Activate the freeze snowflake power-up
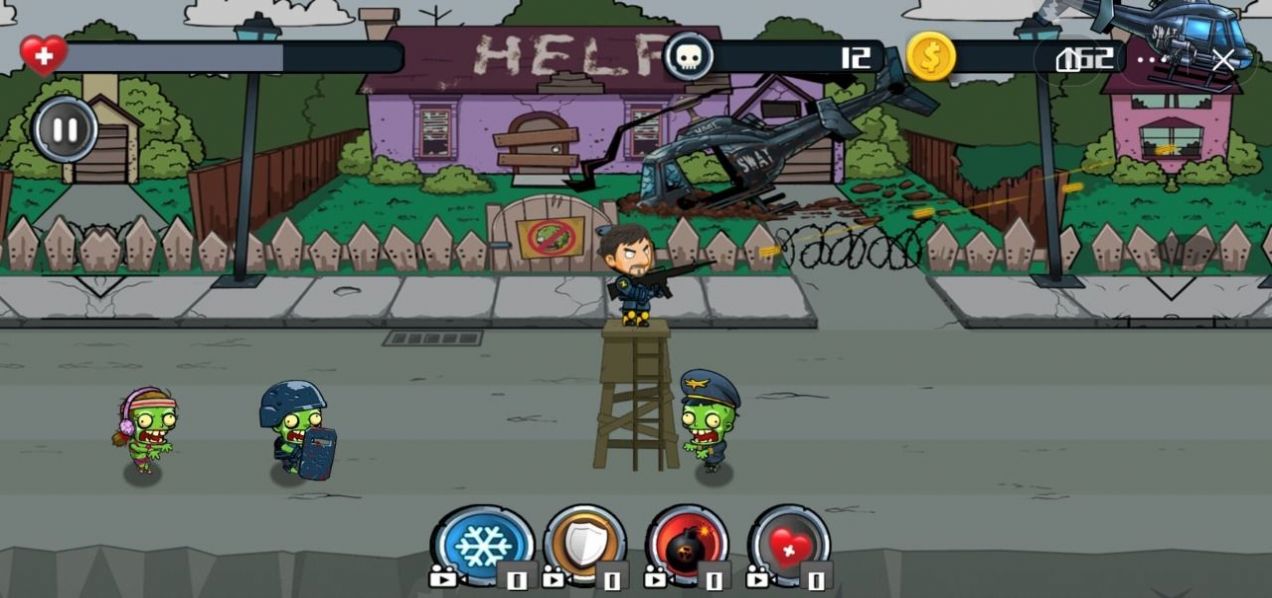This screenshot has width=1272, height=598. [483, 547]
